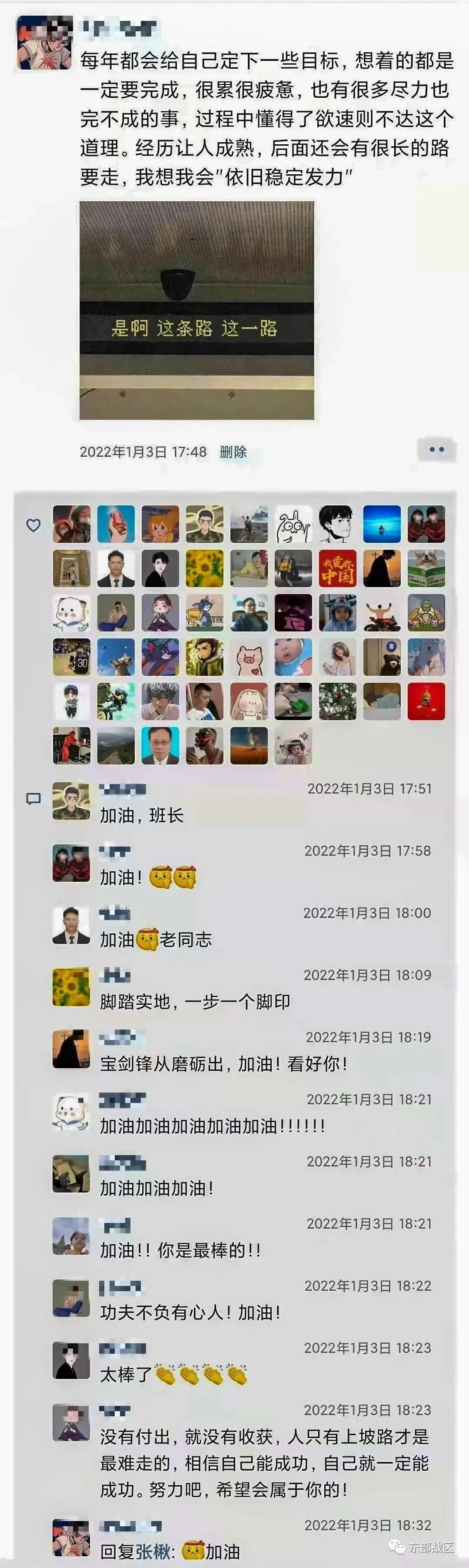Reply to the comment 加油，班长

click(141, 815)
